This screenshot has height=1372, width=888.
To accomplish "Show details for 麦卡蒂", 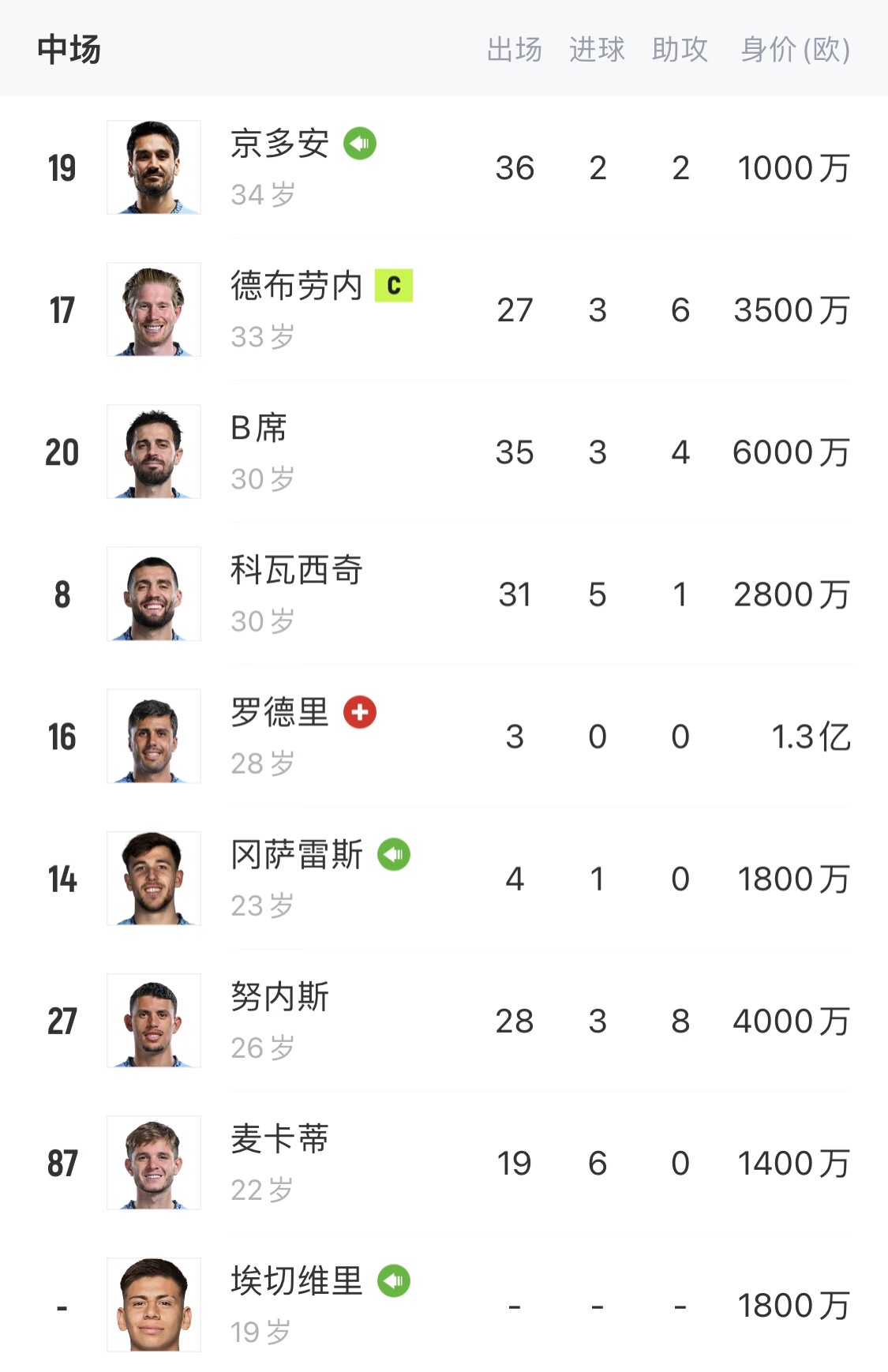I will point(279,1140).
